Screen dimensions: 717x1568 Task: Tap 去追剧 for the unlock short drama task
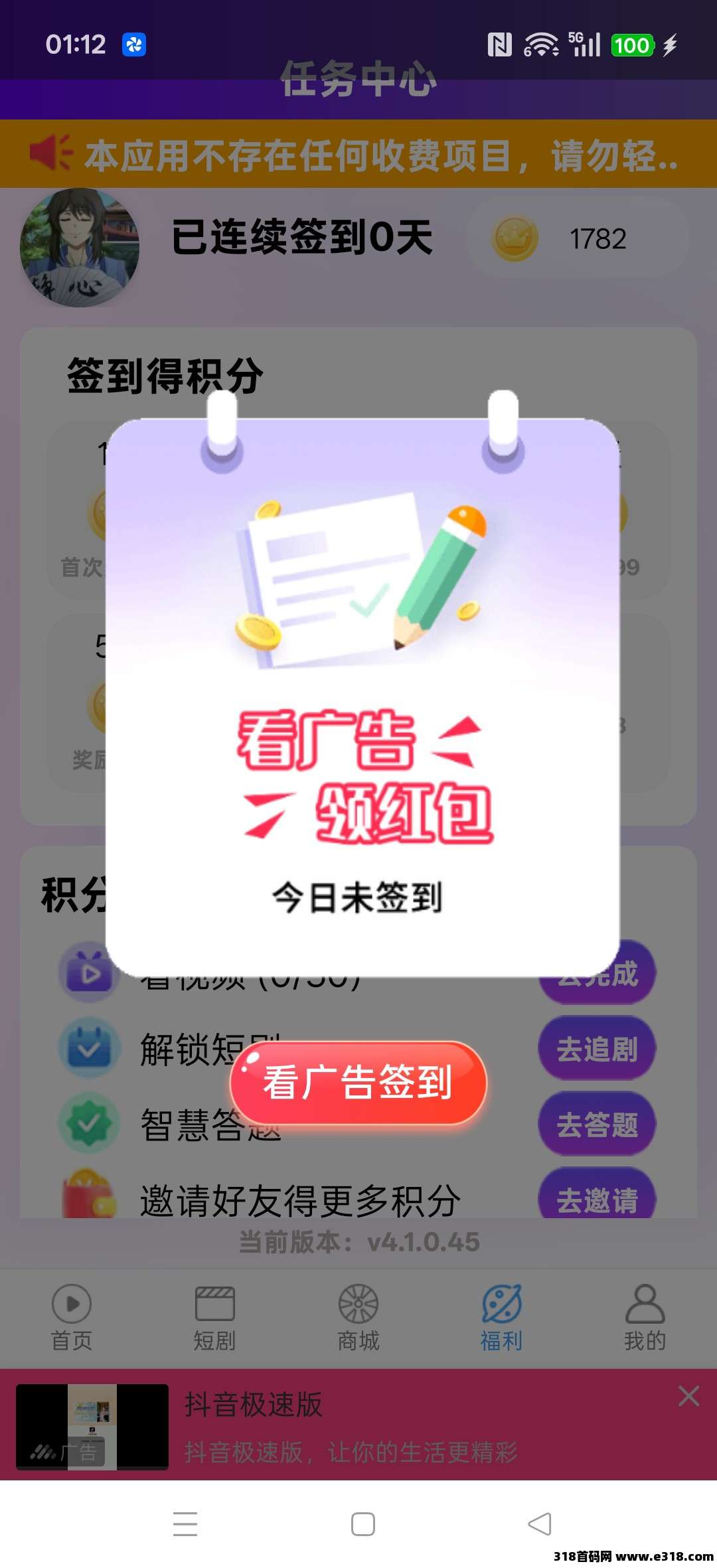click(x=596, y=1049)
